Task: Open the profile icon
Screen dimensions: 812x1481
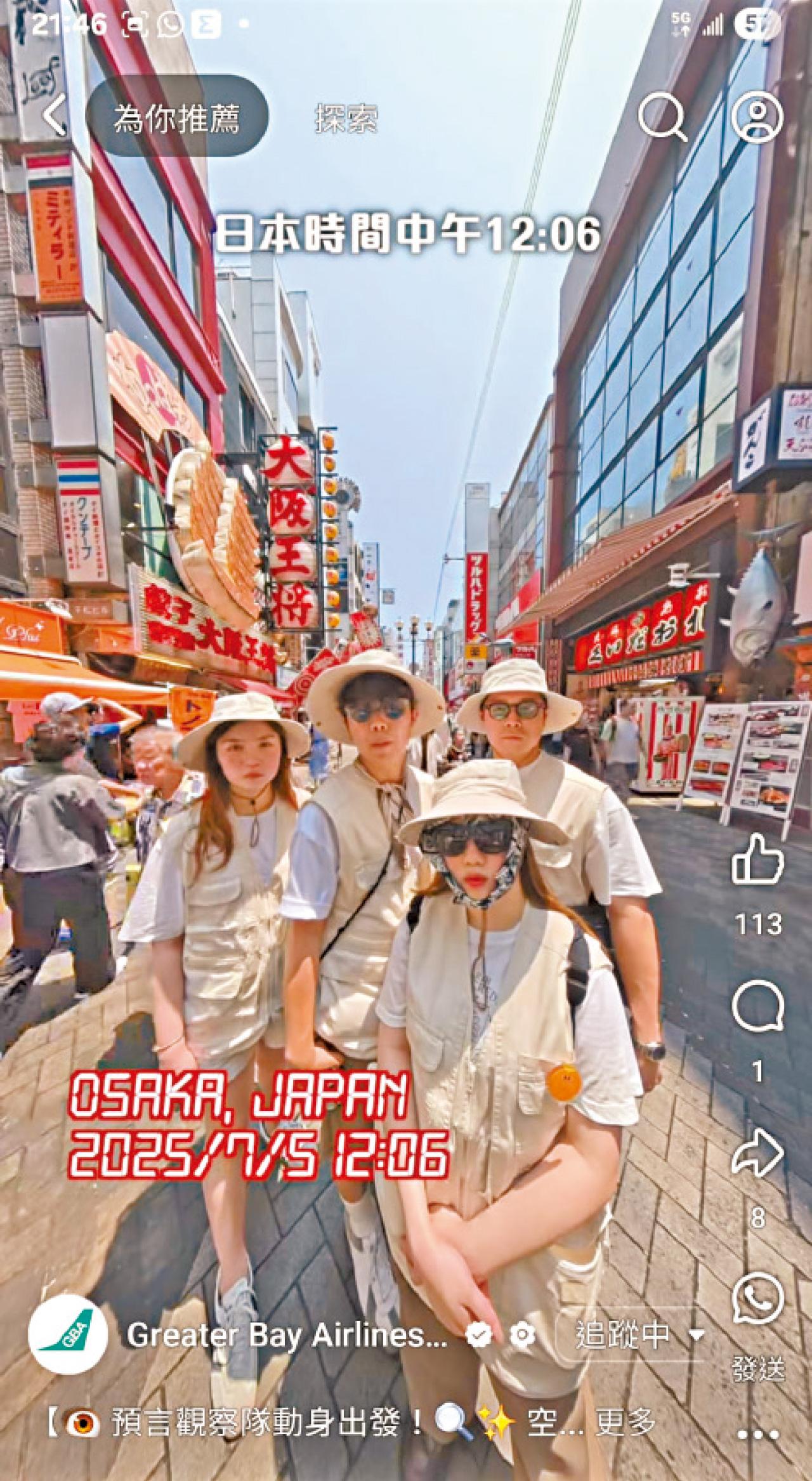Action: [758, 117]
